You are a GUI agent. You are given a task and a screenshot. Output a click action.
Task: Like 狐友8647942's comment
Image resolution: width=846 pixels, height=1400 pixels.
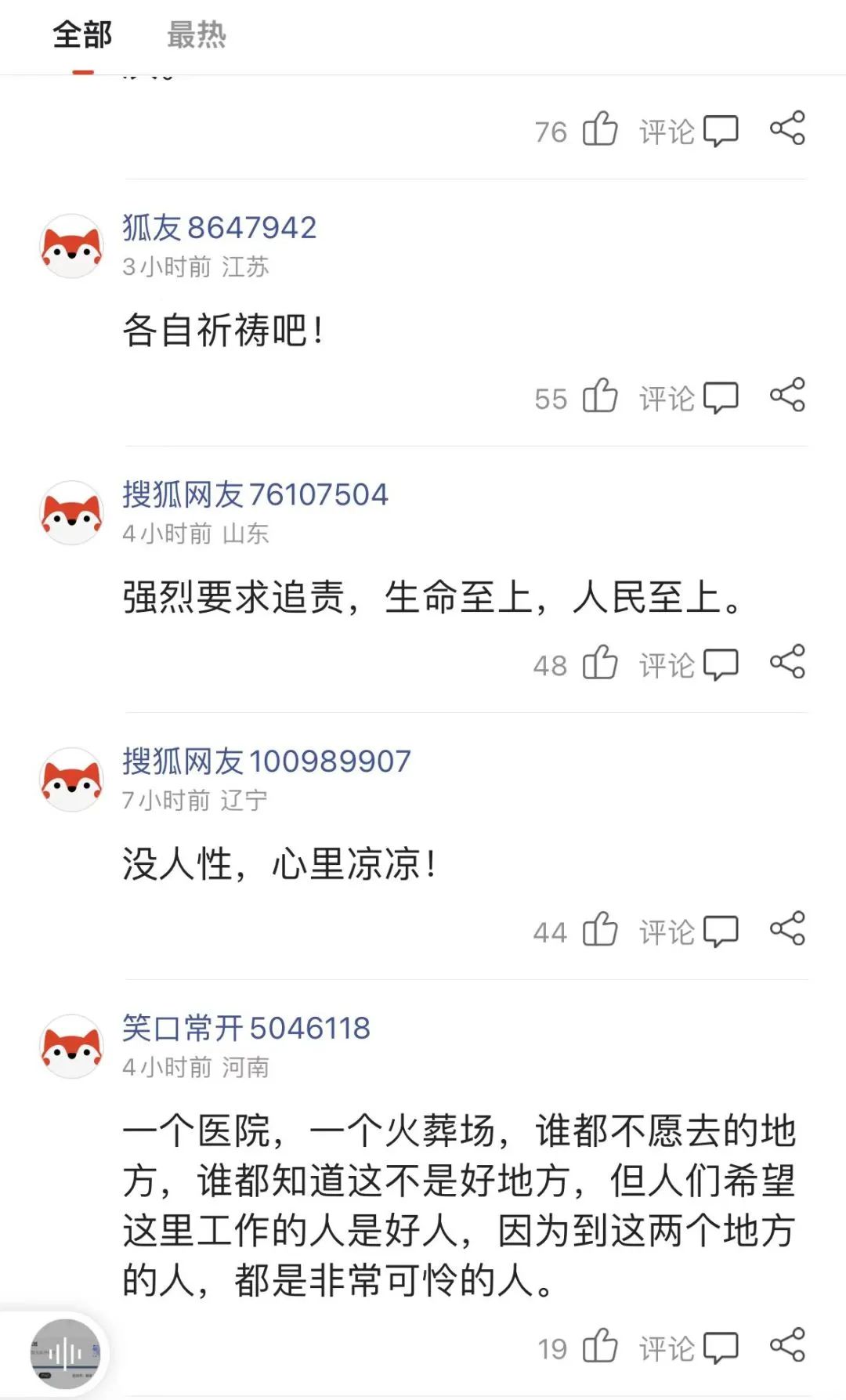(600, 396)
